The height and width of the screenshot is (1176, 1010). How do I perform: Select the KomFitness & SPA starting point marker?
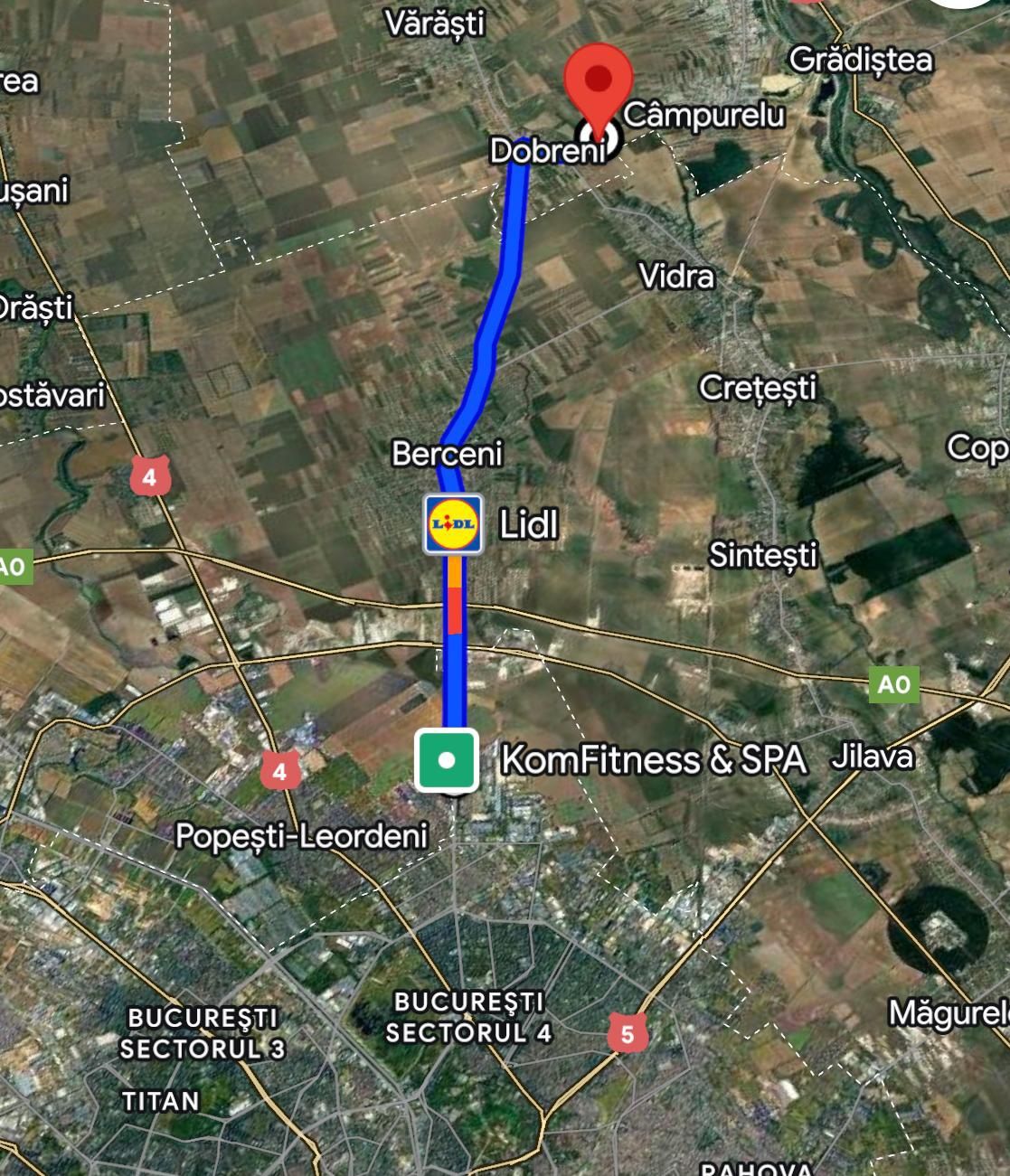446,759
